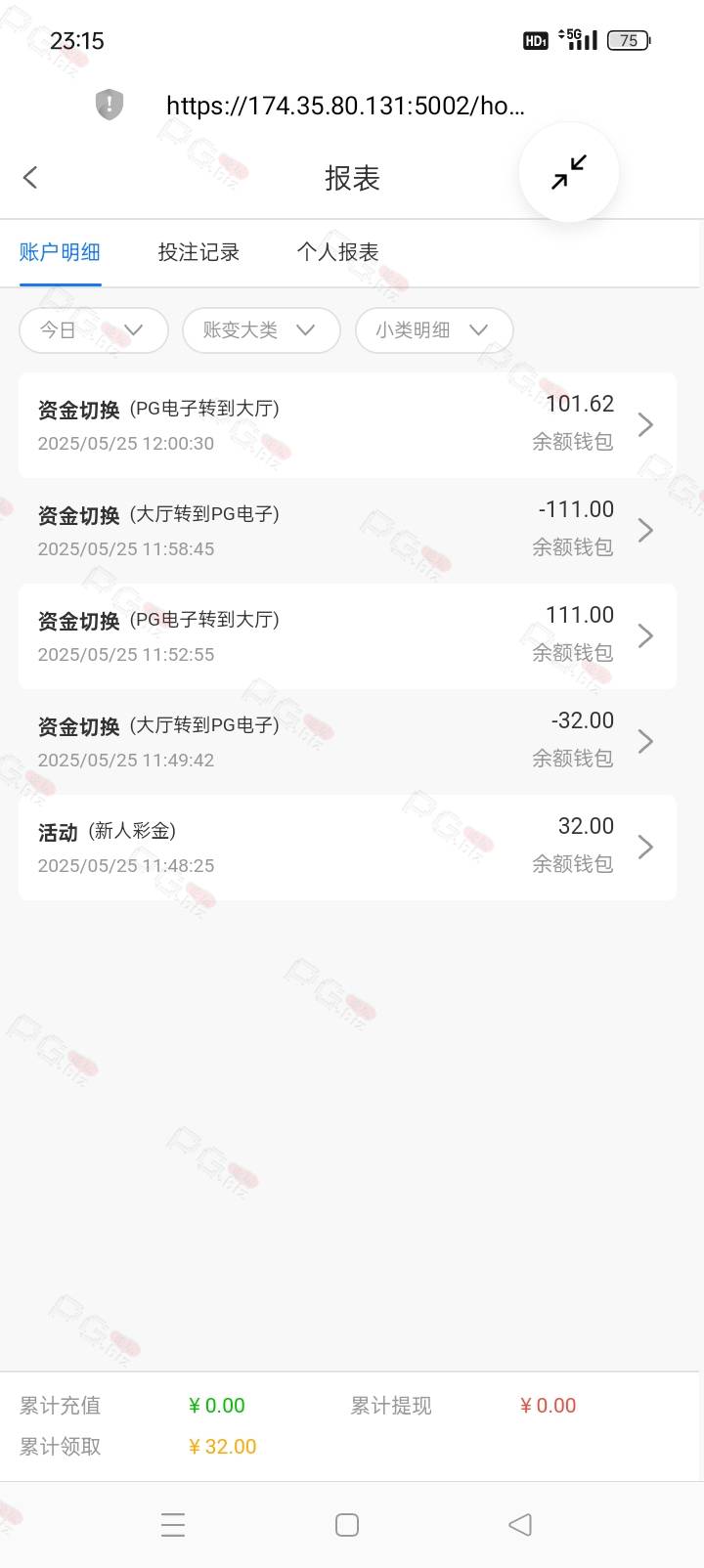Tap the site security warning shield icon
The width and height of the screenshot is (704, 1568).
(110, 105)
